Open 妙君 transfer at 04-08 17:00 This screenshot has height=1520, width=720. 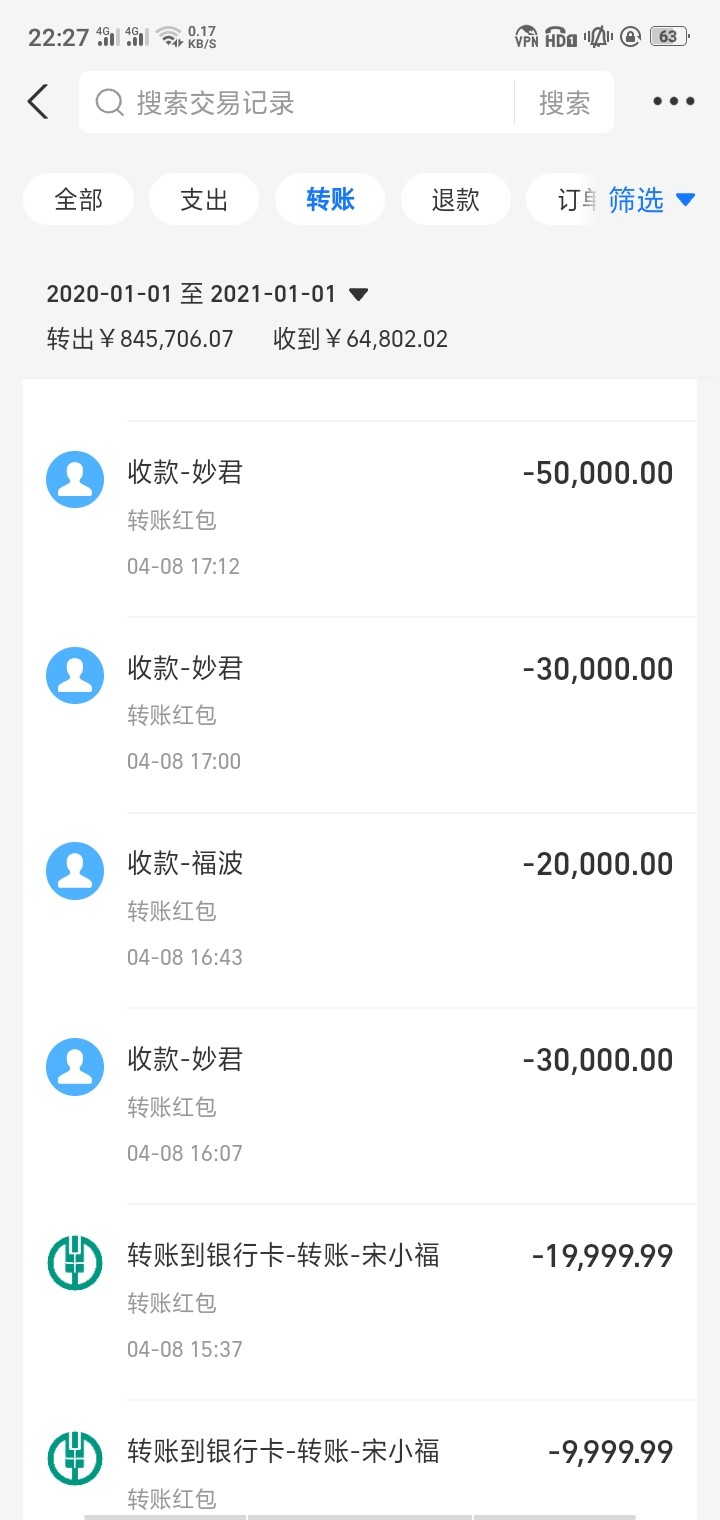click(x=360, y=714)
